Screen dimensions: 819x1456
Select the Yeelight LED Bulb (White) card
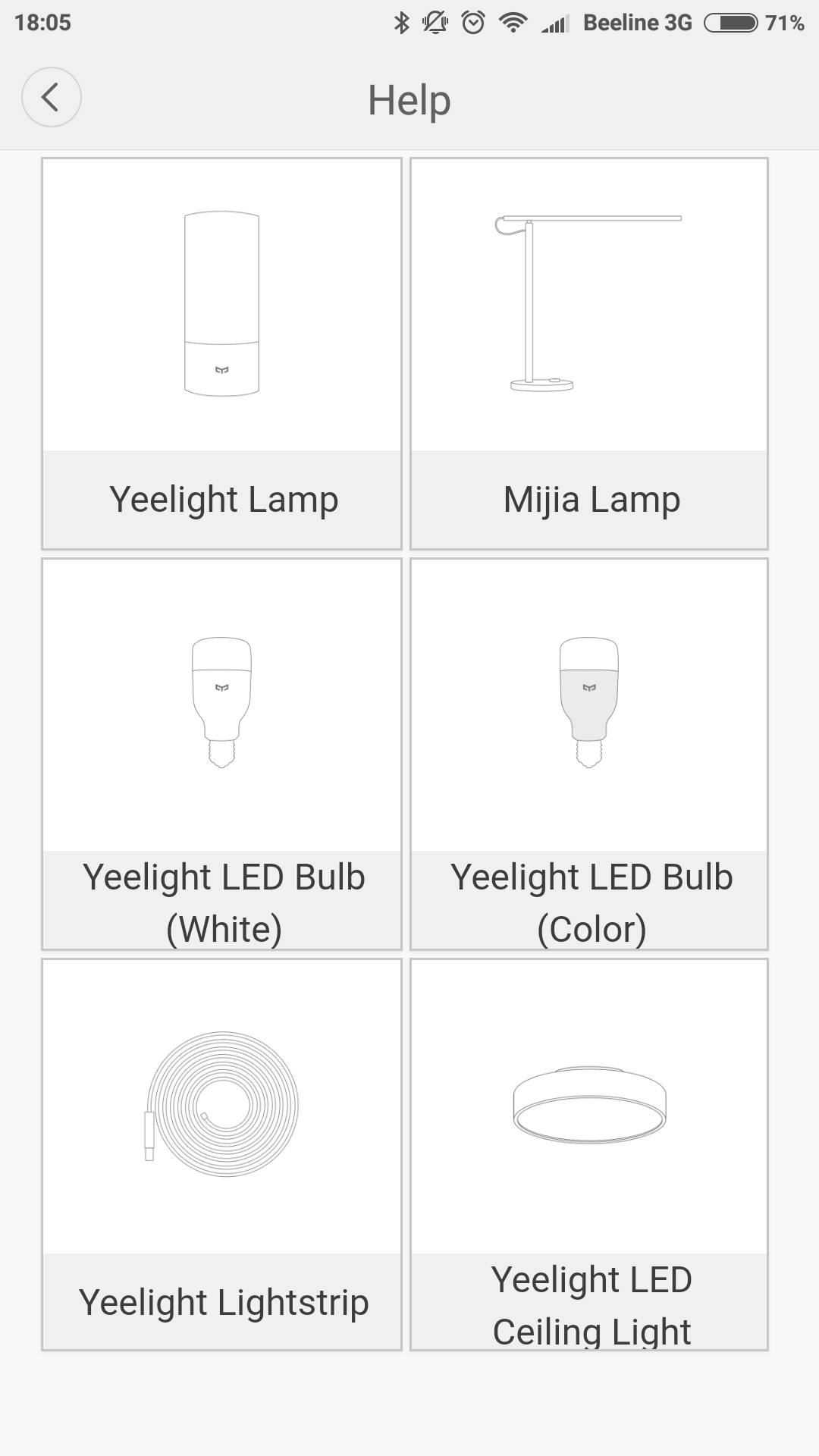pyautogui.click(x=221, y=754)
